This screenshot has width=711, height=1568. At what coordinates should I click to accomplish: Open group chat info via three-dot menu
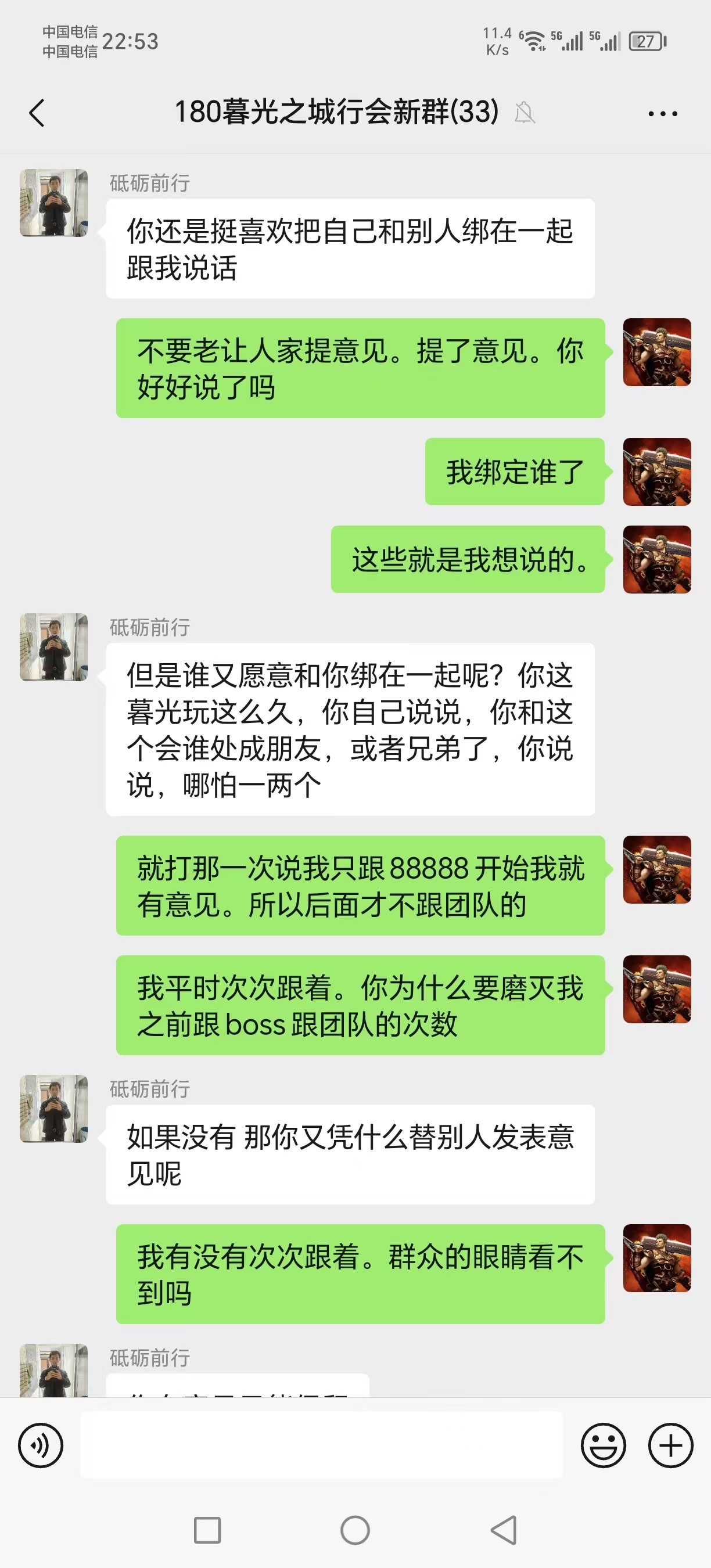(662, 113)
